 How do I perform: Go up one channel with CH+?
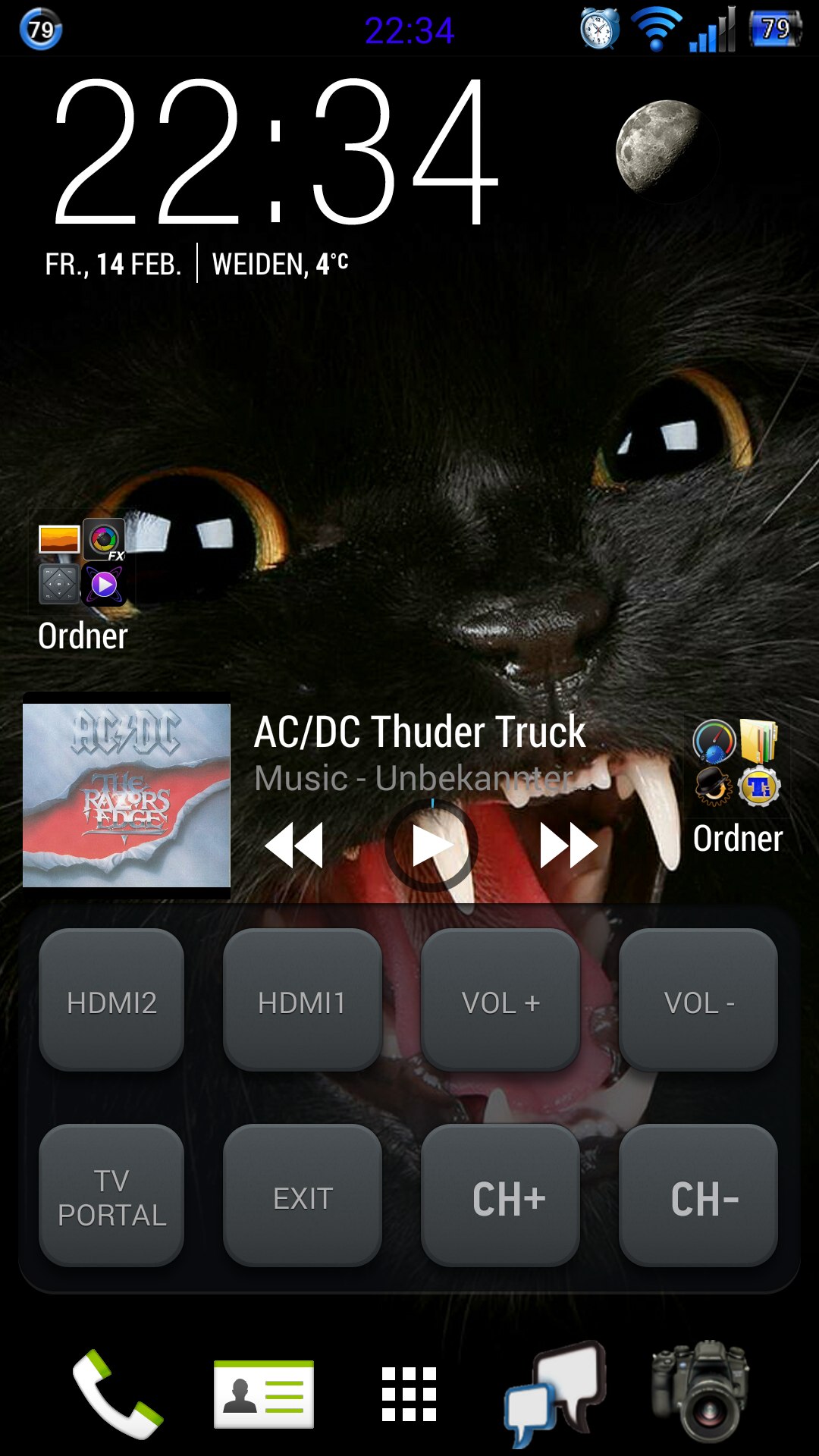pos(500,1196)
